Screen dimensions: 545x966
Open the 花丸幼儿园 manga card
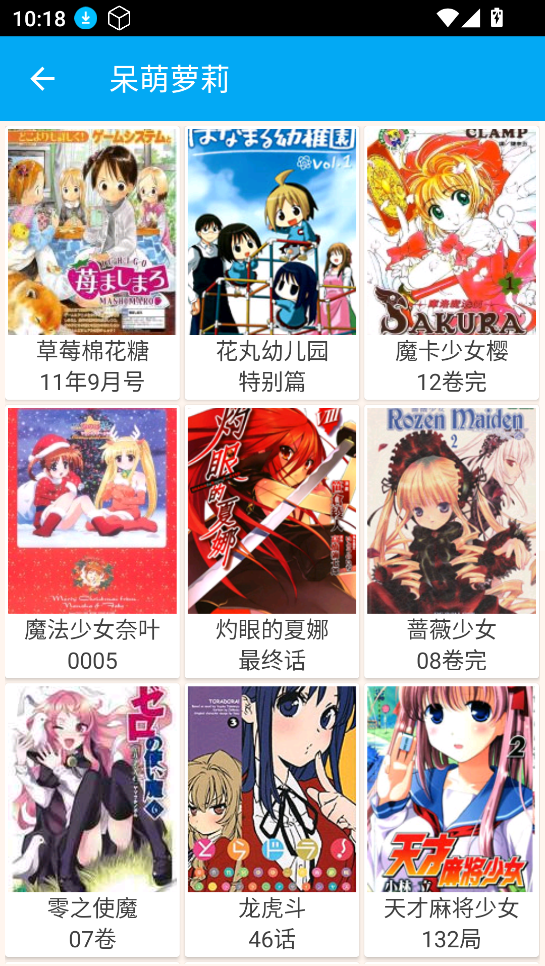pos(272,263)
